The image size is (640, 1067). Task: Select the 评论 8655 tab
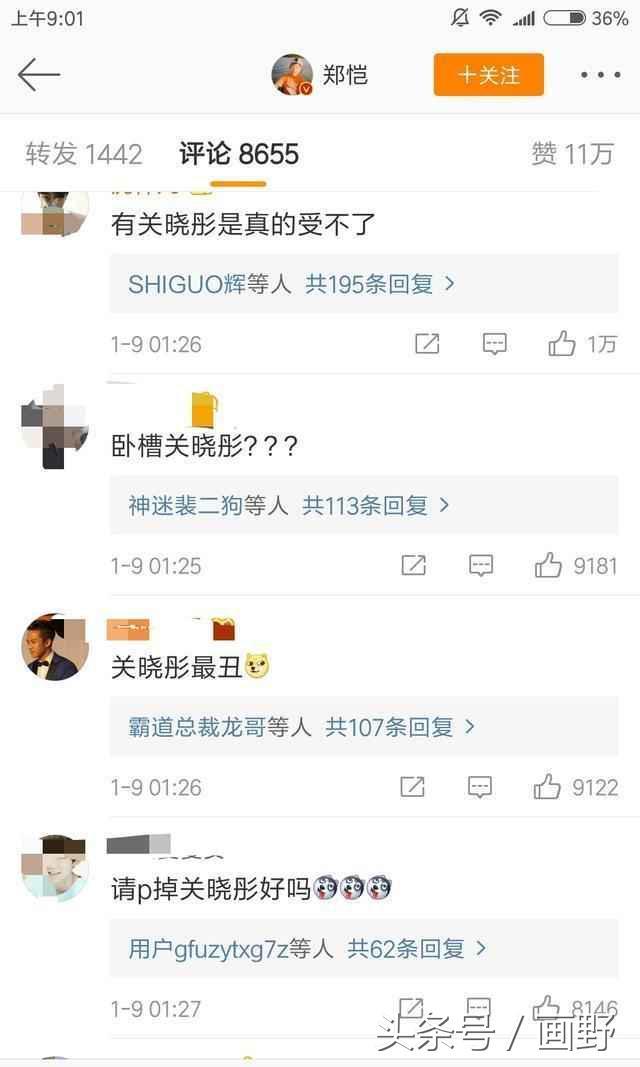point(239,154)
